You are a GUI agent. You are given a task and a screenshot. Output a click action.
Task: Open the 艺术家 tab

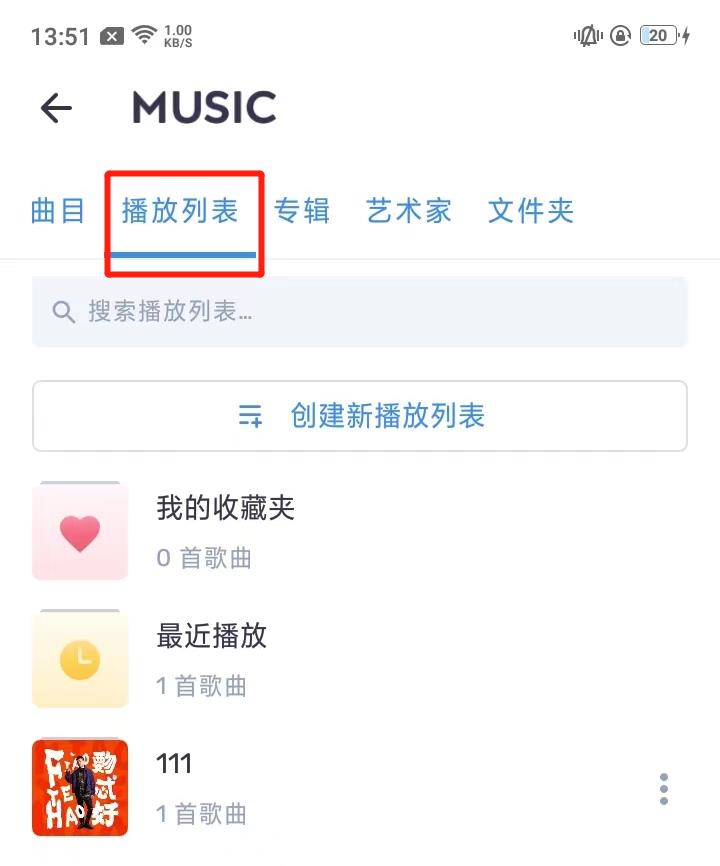408,212
